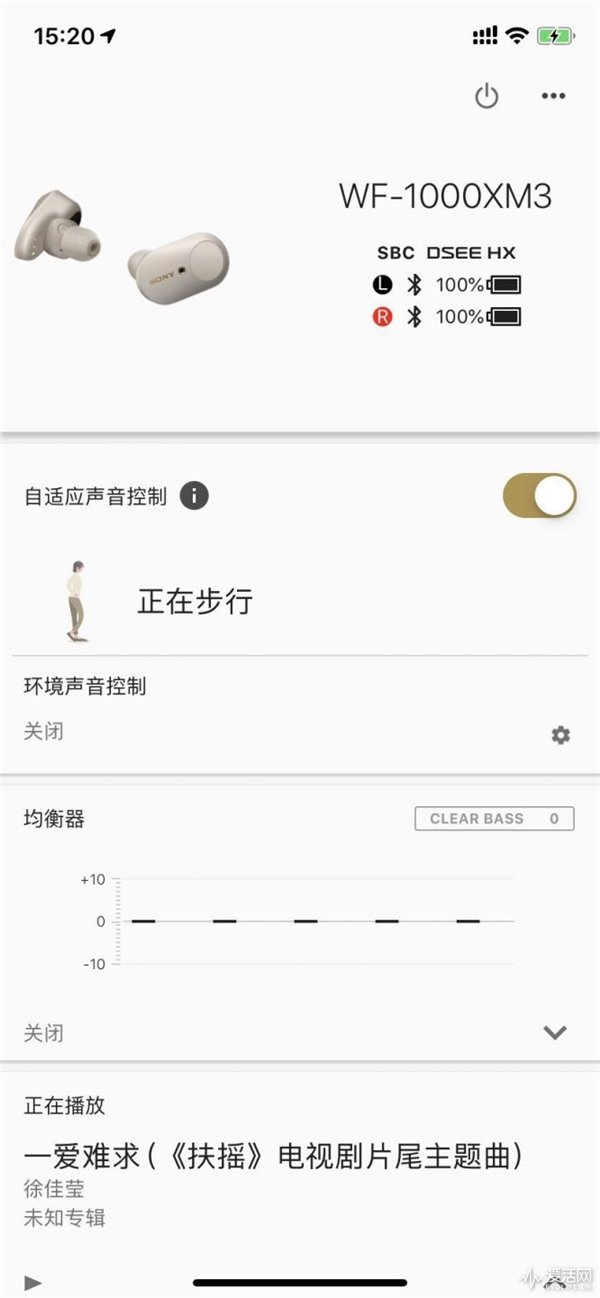Open ambient sound control settings gear
The width and height of the screenshot is (600, 1298).
(x=561, y=735)
